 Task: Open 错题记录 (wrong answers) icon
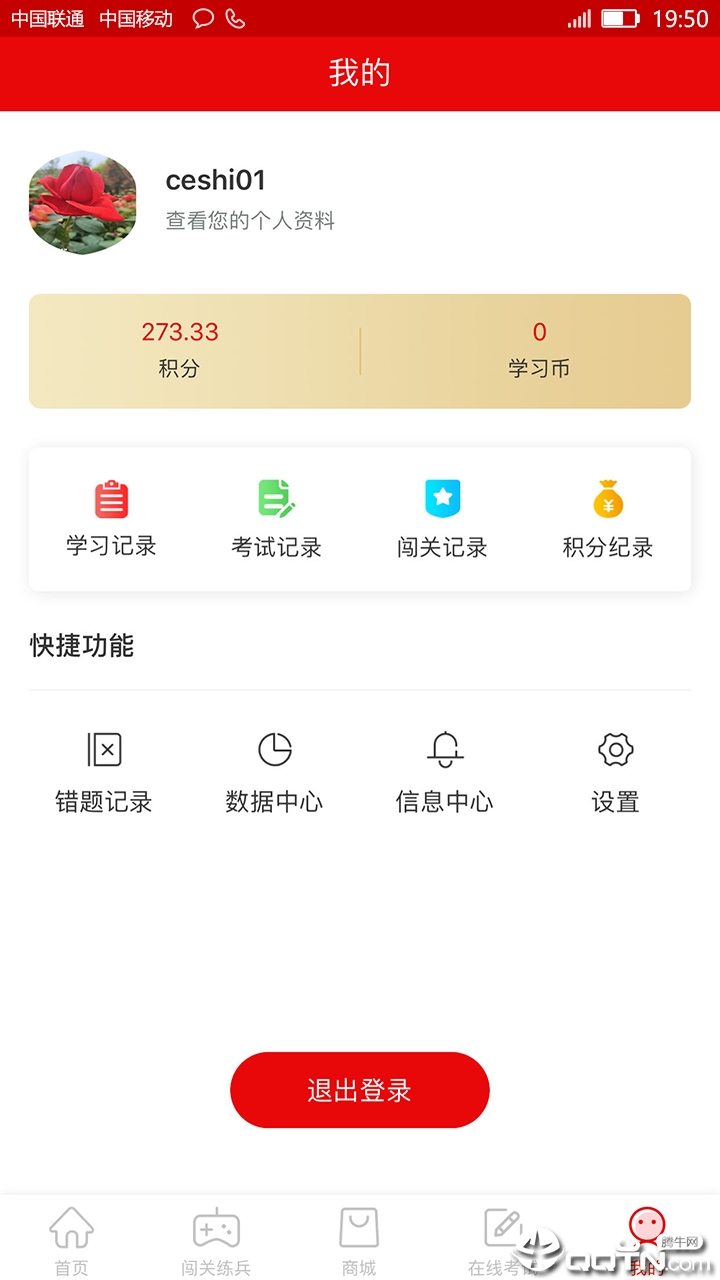pos(104,770)
